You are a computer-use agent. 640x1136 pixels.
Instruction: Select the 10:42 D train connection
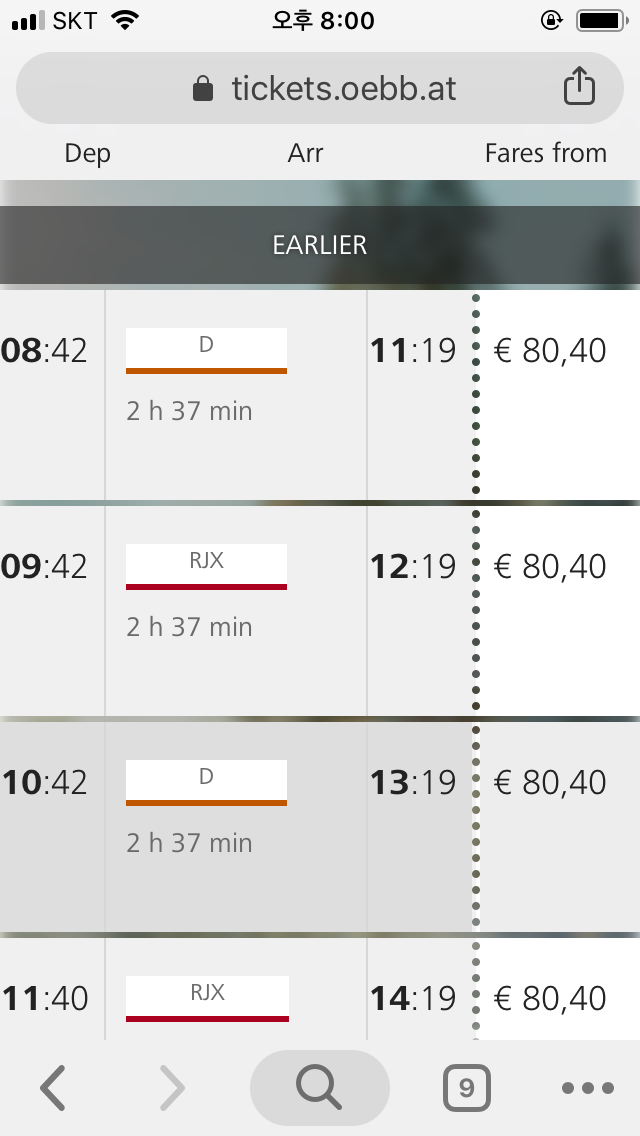(x=320, y=827)
